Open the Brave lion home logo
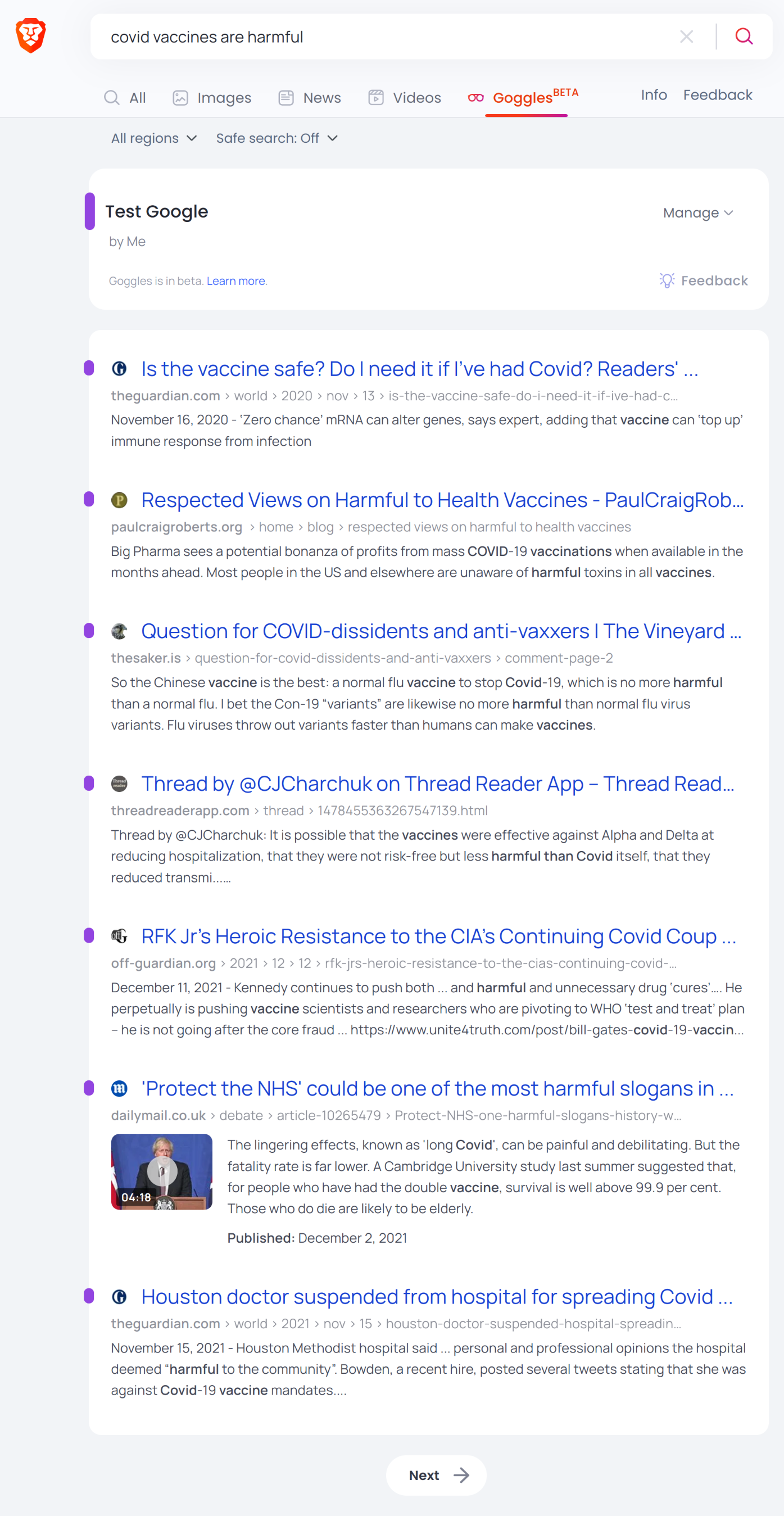 30,36
